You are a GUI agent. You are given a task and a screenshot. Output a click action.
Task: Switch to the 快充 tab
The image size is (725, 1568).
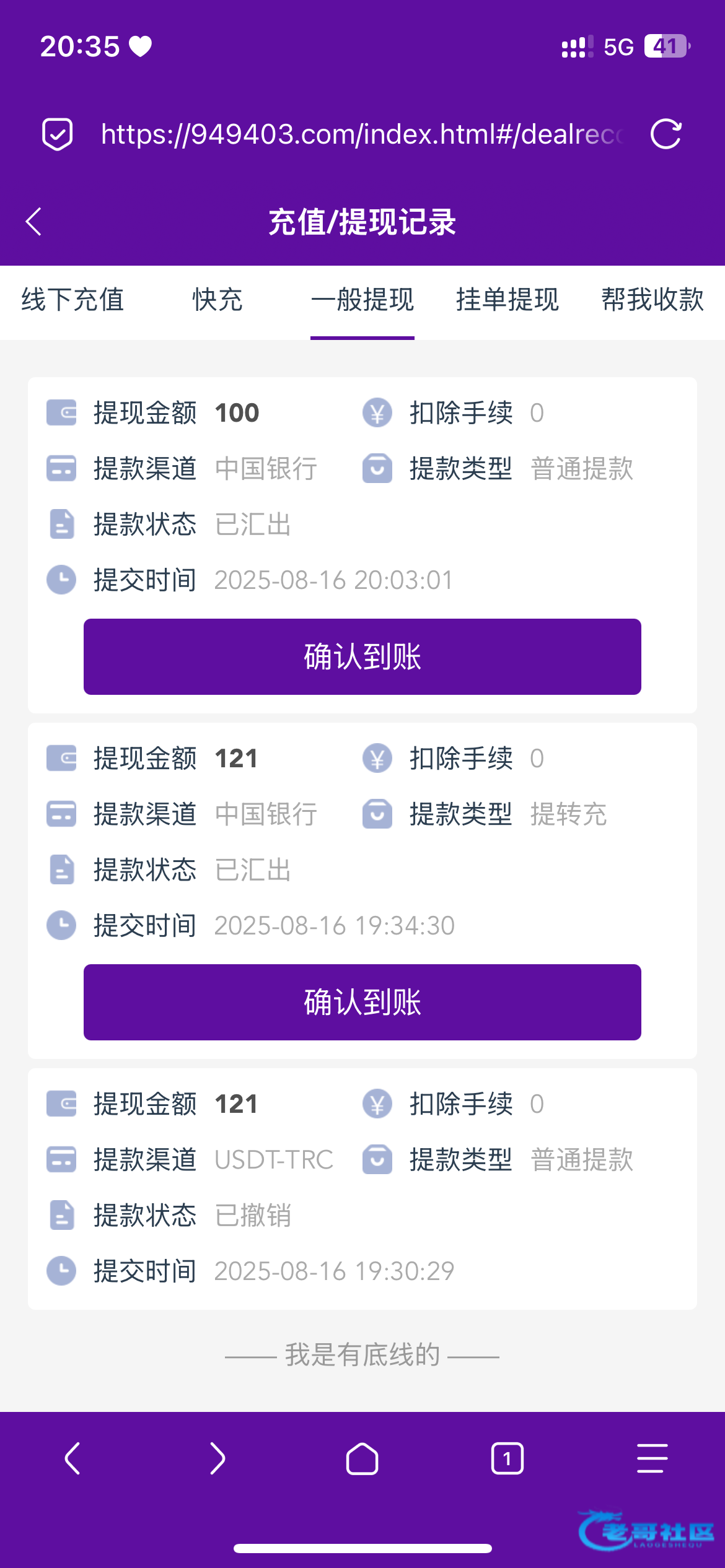click(x=217, y=300)
